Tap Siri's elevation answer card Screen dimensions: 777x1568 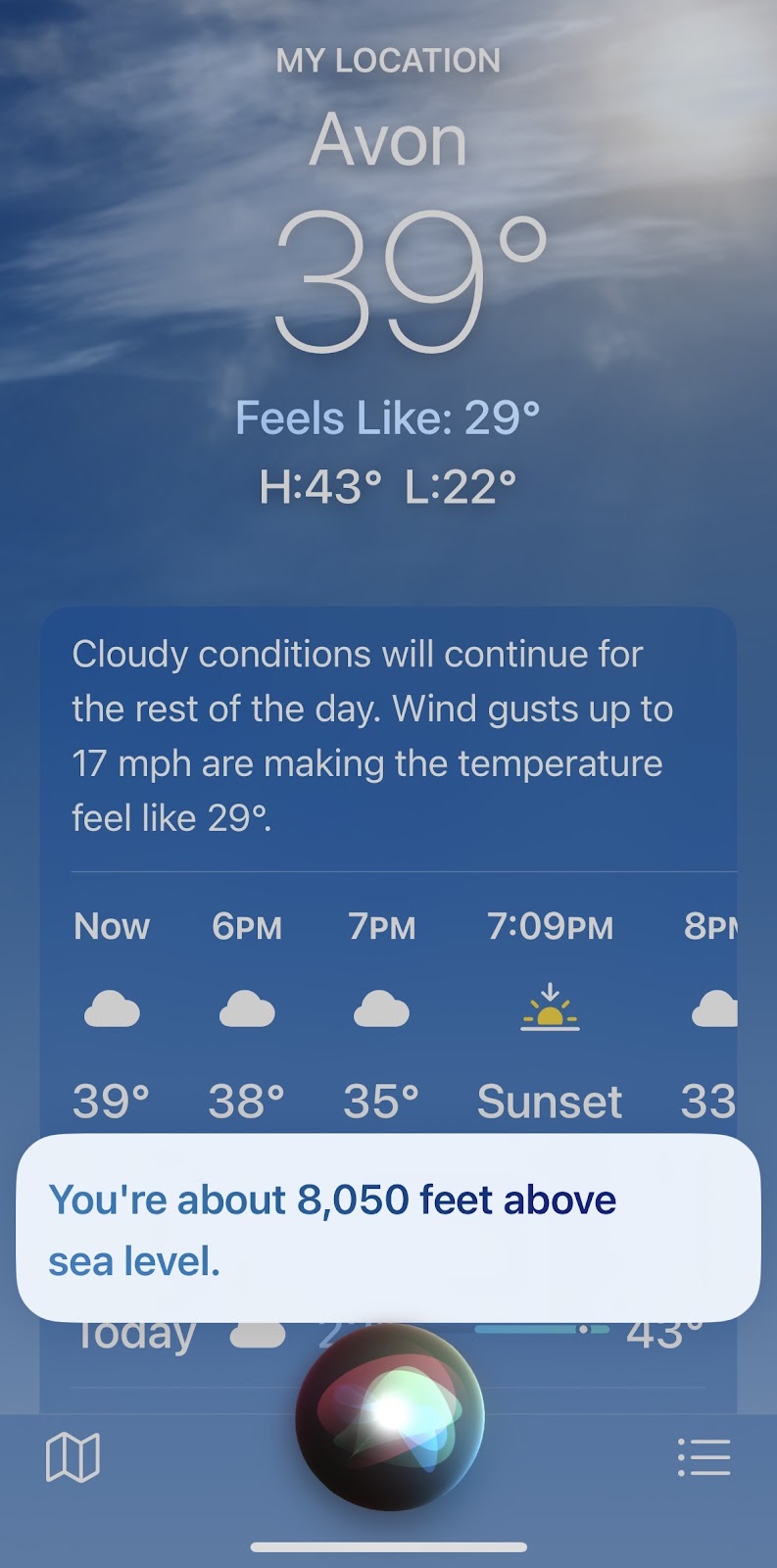coord(388,1229)
